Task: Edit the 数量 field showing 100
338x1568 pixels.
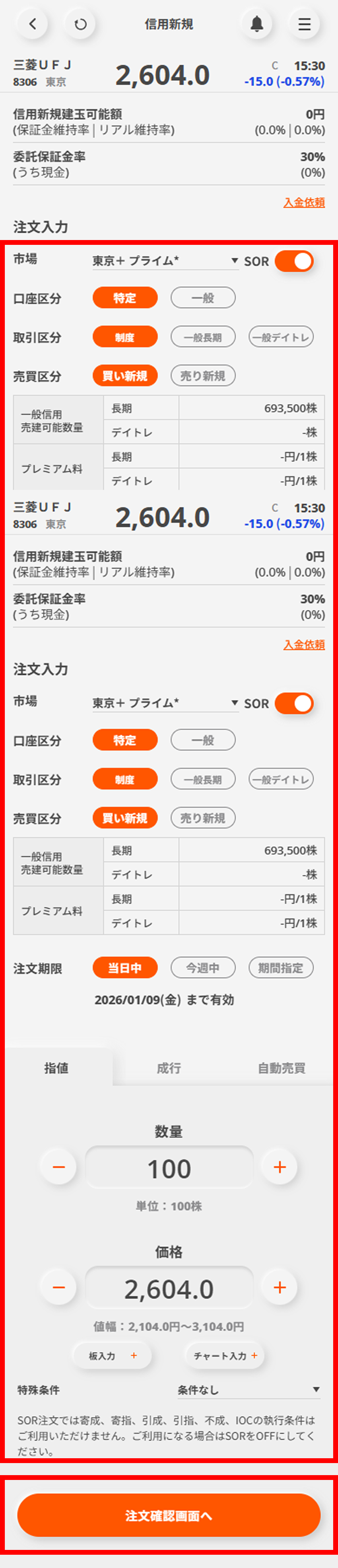Action: (169, 1168)
